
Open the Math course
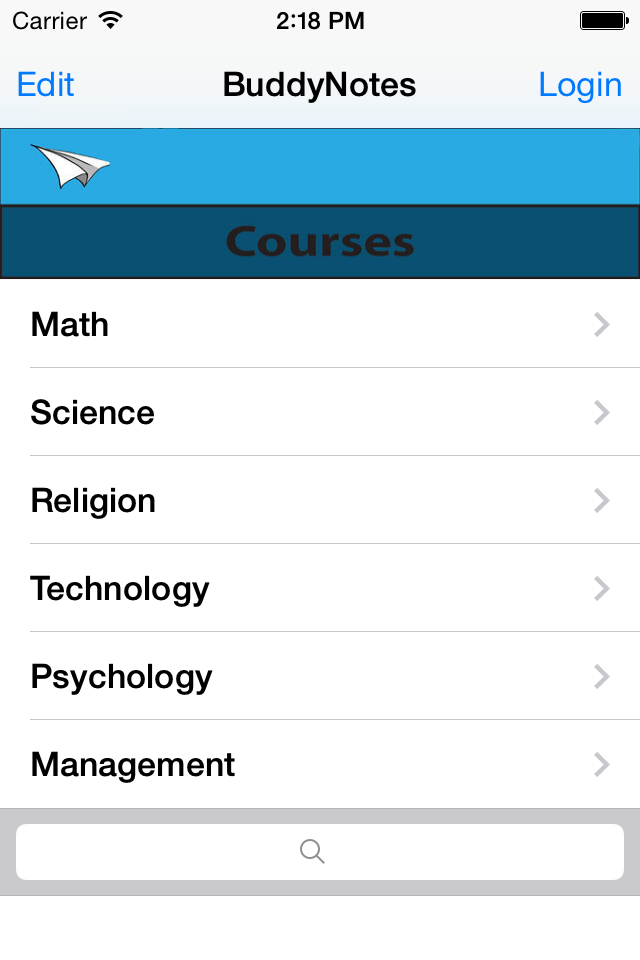320,324
